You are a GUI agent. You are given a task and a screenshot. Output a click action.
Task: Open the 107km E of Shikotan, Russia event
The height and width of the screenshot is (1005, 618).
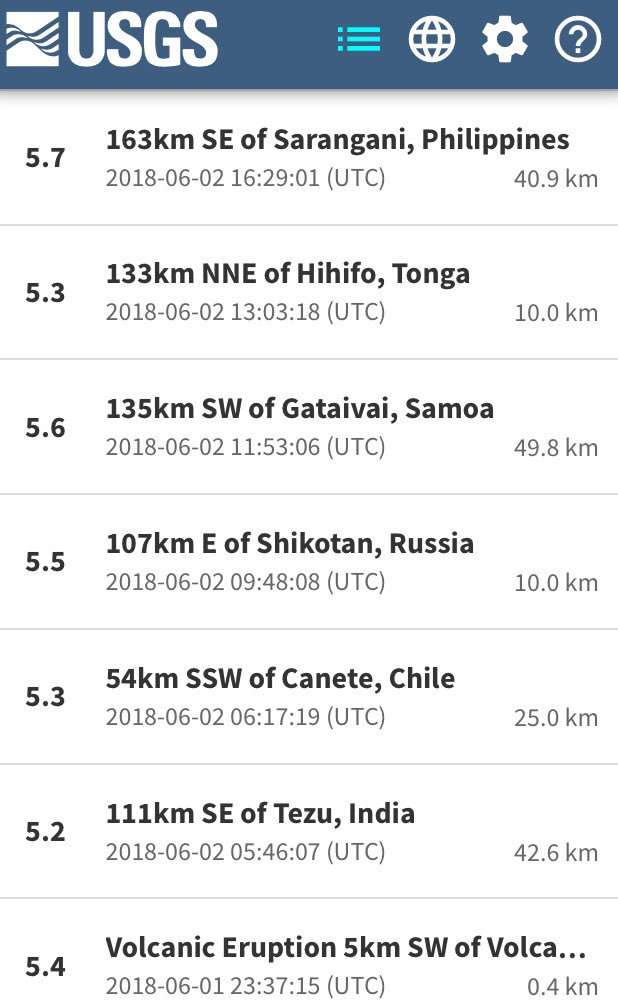(x=309, y=562)
